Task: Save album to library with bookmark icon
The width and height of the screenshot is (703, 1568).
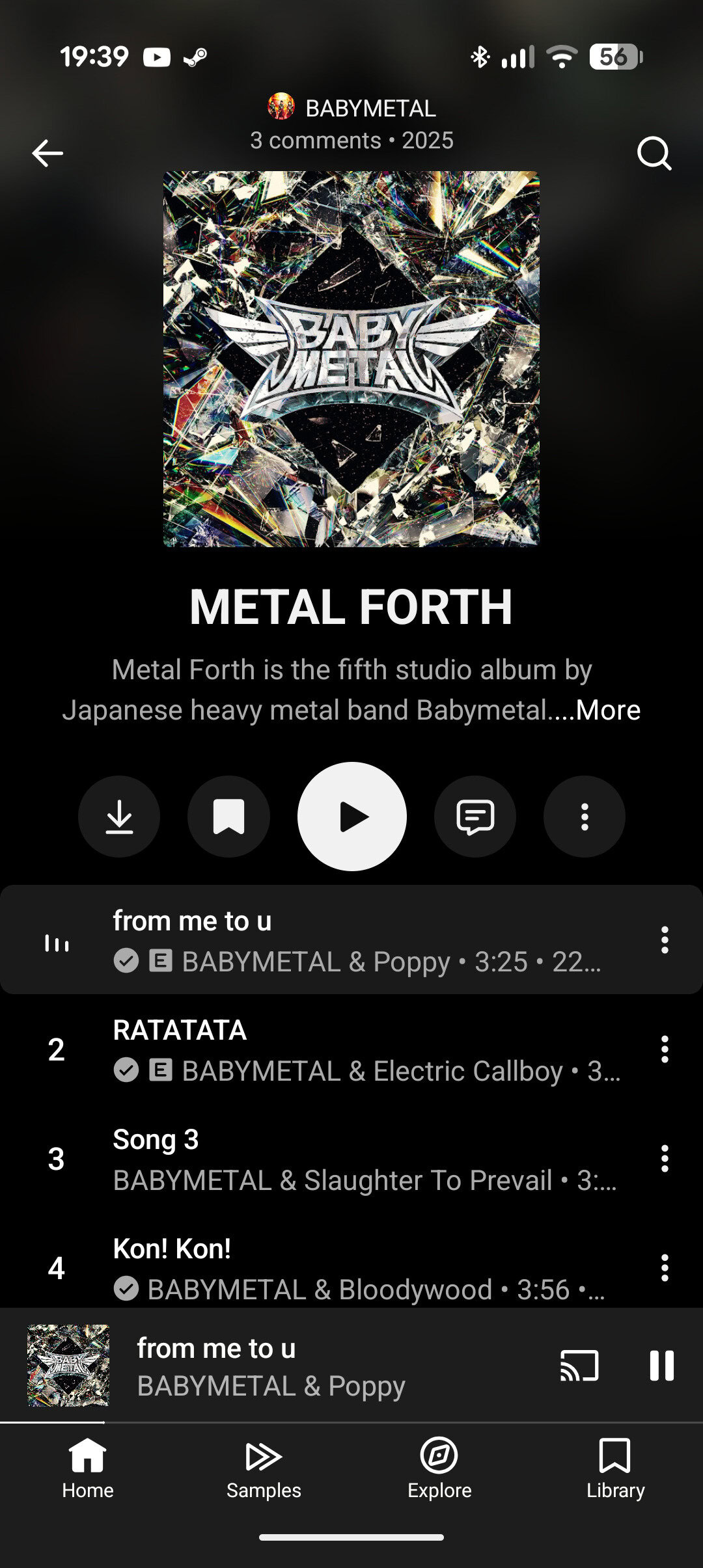Action: click(228, 817)
